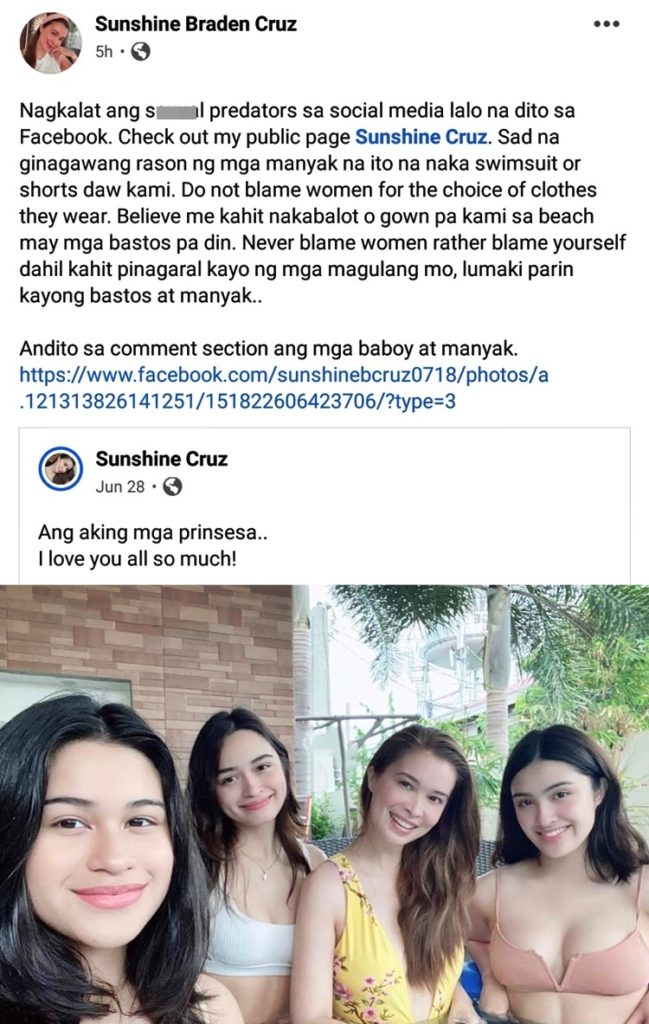Viewport: 649px width, 1024px height.
Task: Open the post's three-dot options menu
Action: tap(606, 24)
